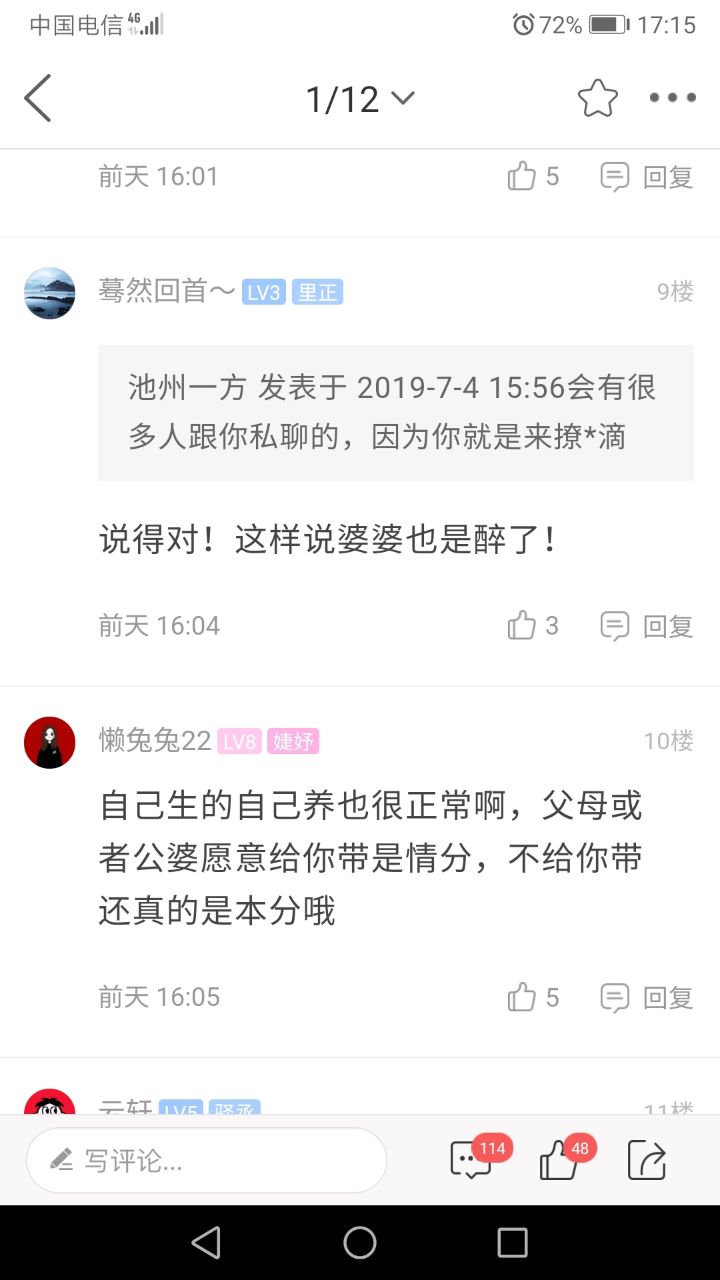
Task: Open the 1/12 page selector dropdown
Action: click(x=360, y=99)
